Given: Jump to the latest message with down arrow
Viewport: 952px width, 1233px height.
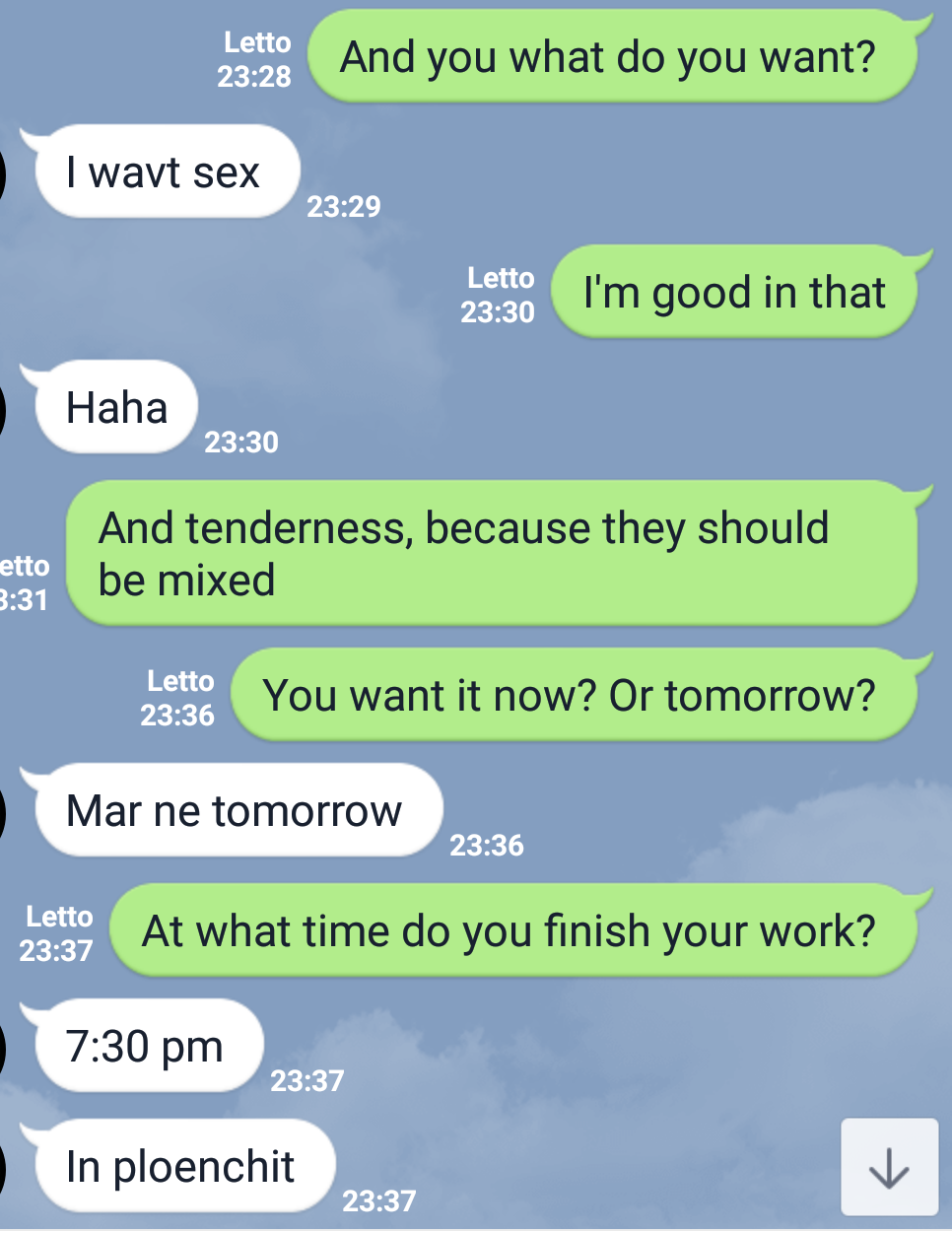Looking at the screenshot, I should coord(889,1167).
